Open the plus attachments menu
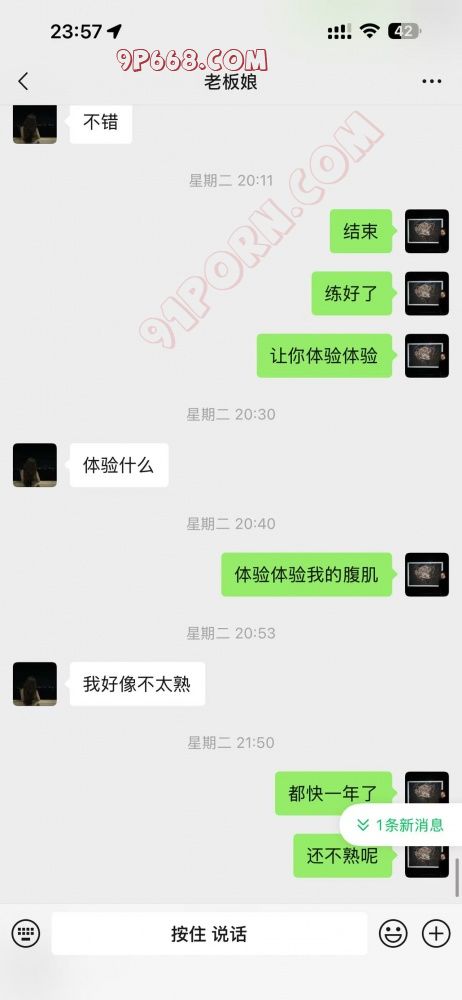462x1000 pixels. (436, 934)
